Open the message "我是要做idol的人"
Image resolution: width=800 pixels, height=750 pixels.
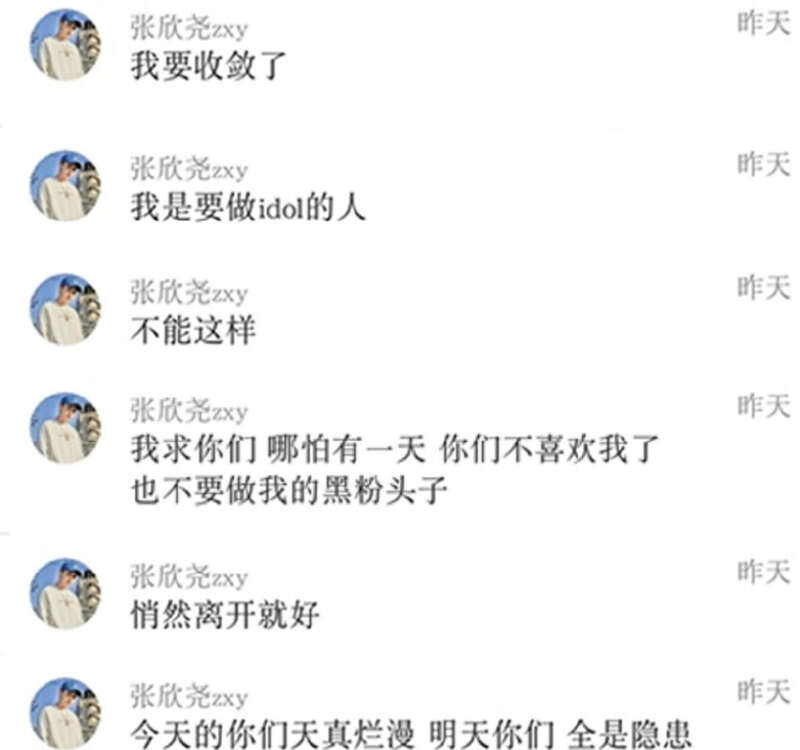pos(248,207)
